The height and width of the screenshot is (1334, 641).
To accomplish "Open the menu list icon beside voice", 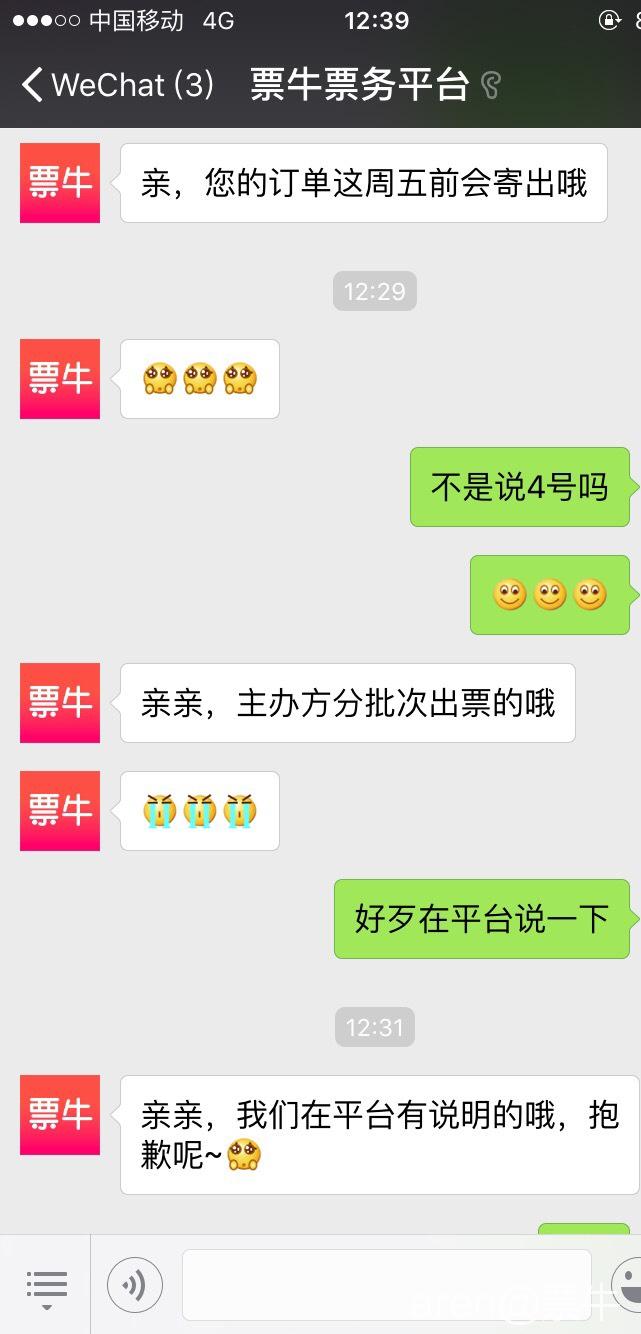I will click(46, 1285).
